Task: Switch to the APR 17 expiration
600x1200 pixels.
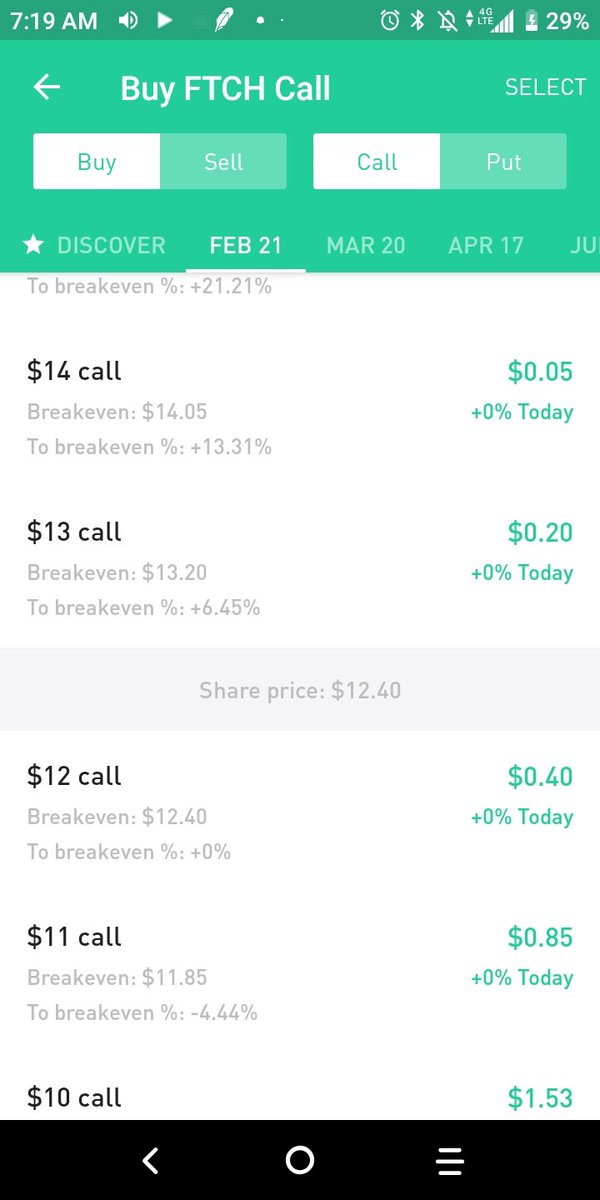Action: [486, 245]
